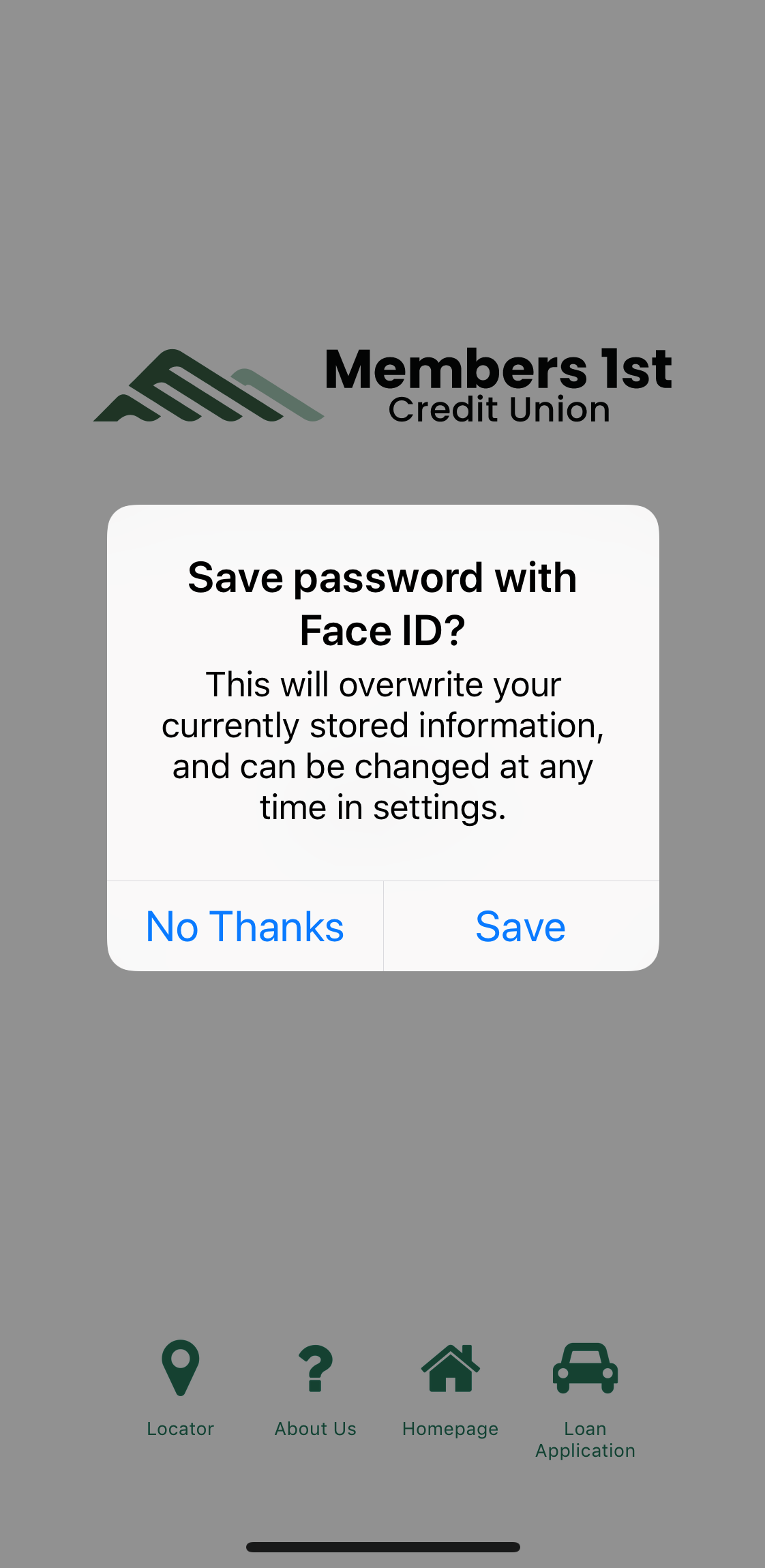Open the Loan Application shortcut
This screenshot has height=1568, width=765.
pyautogui.click(x=585, y=1401)
